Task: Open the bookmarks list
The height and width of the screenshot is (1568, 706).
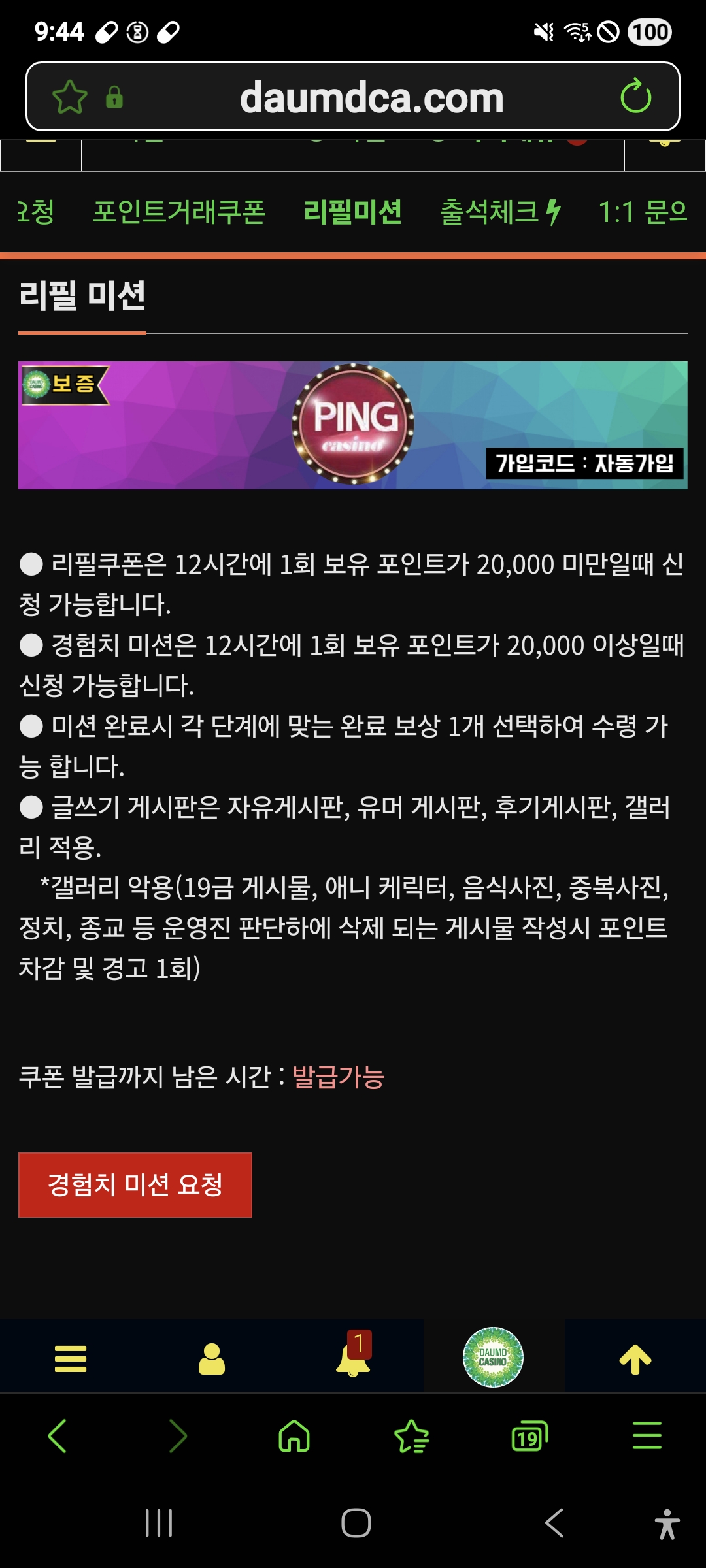Action: (x=412, y=1436)
